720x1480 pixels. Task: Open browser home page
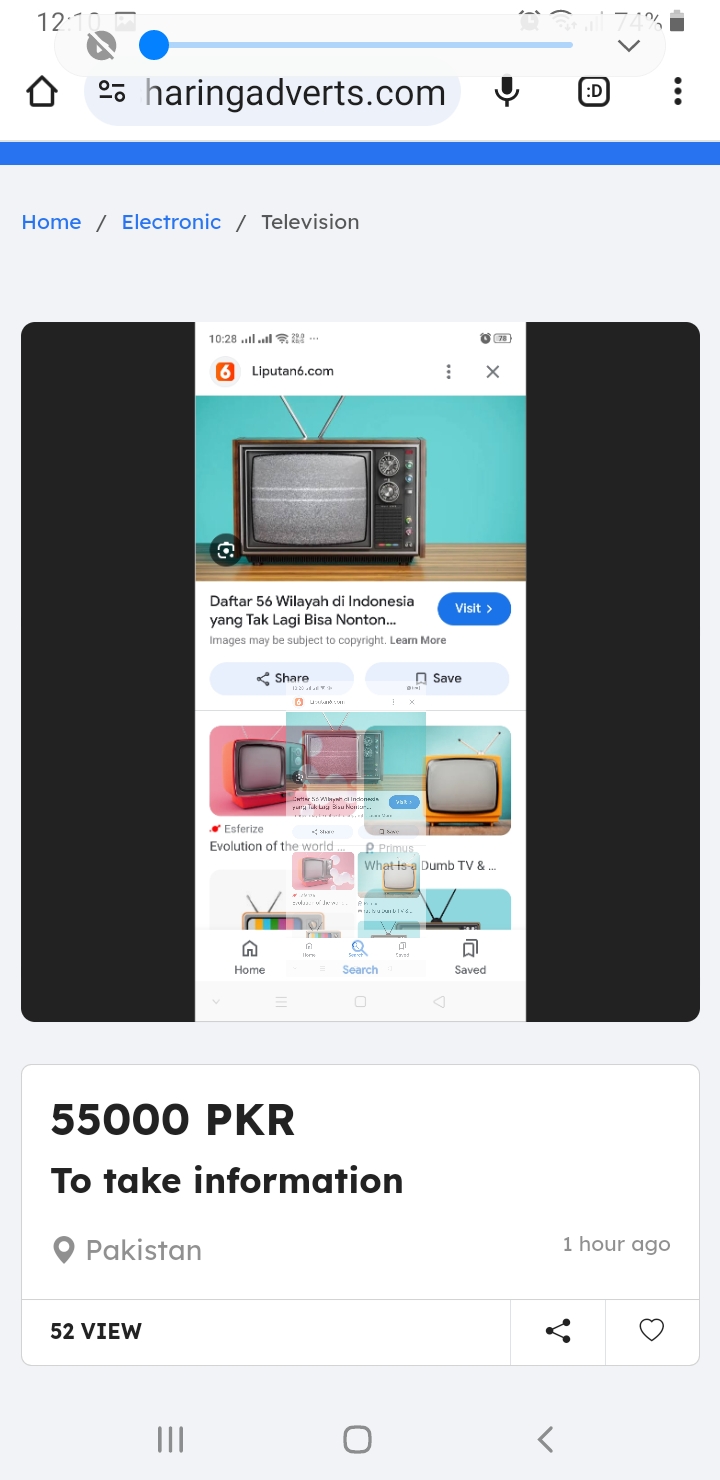(42, 93)
